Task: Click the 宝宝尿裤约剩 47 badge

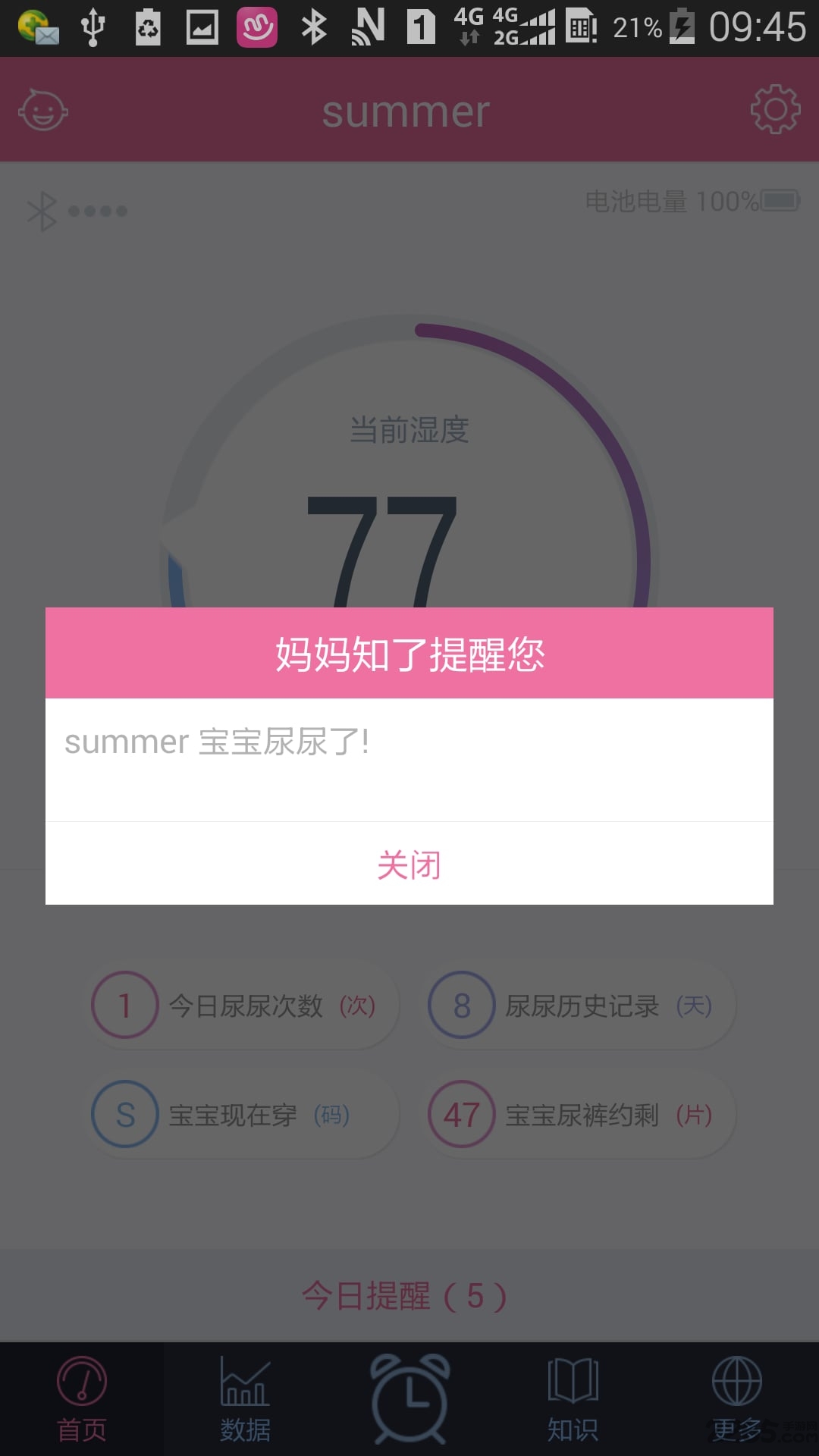Action: tap(463, 1115)
